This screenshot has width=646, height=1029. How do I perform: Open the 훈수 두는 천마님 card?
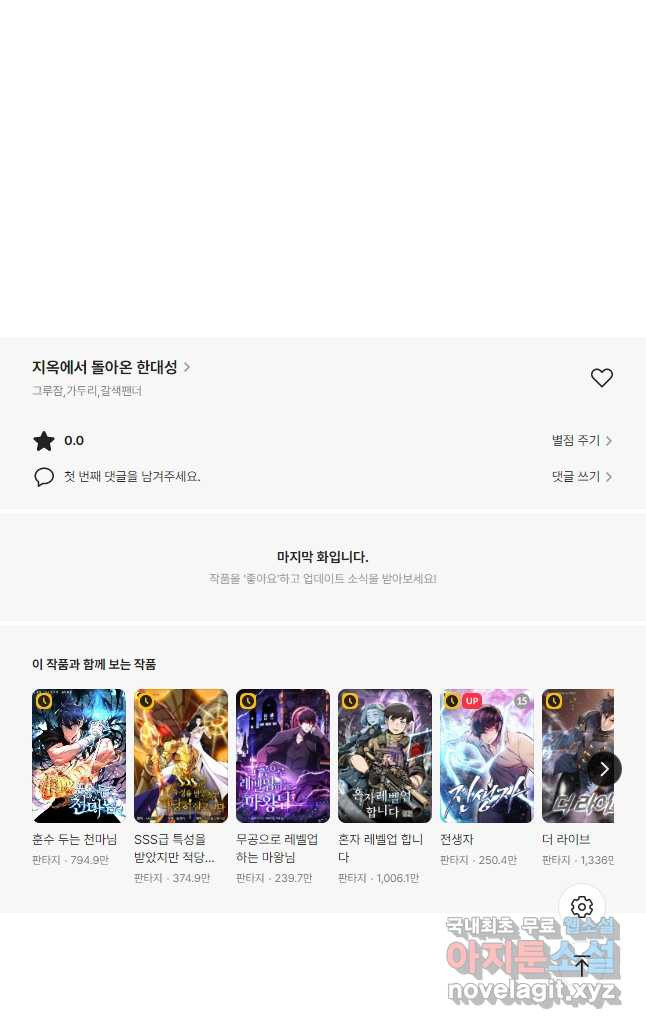[x=79, y=755]
